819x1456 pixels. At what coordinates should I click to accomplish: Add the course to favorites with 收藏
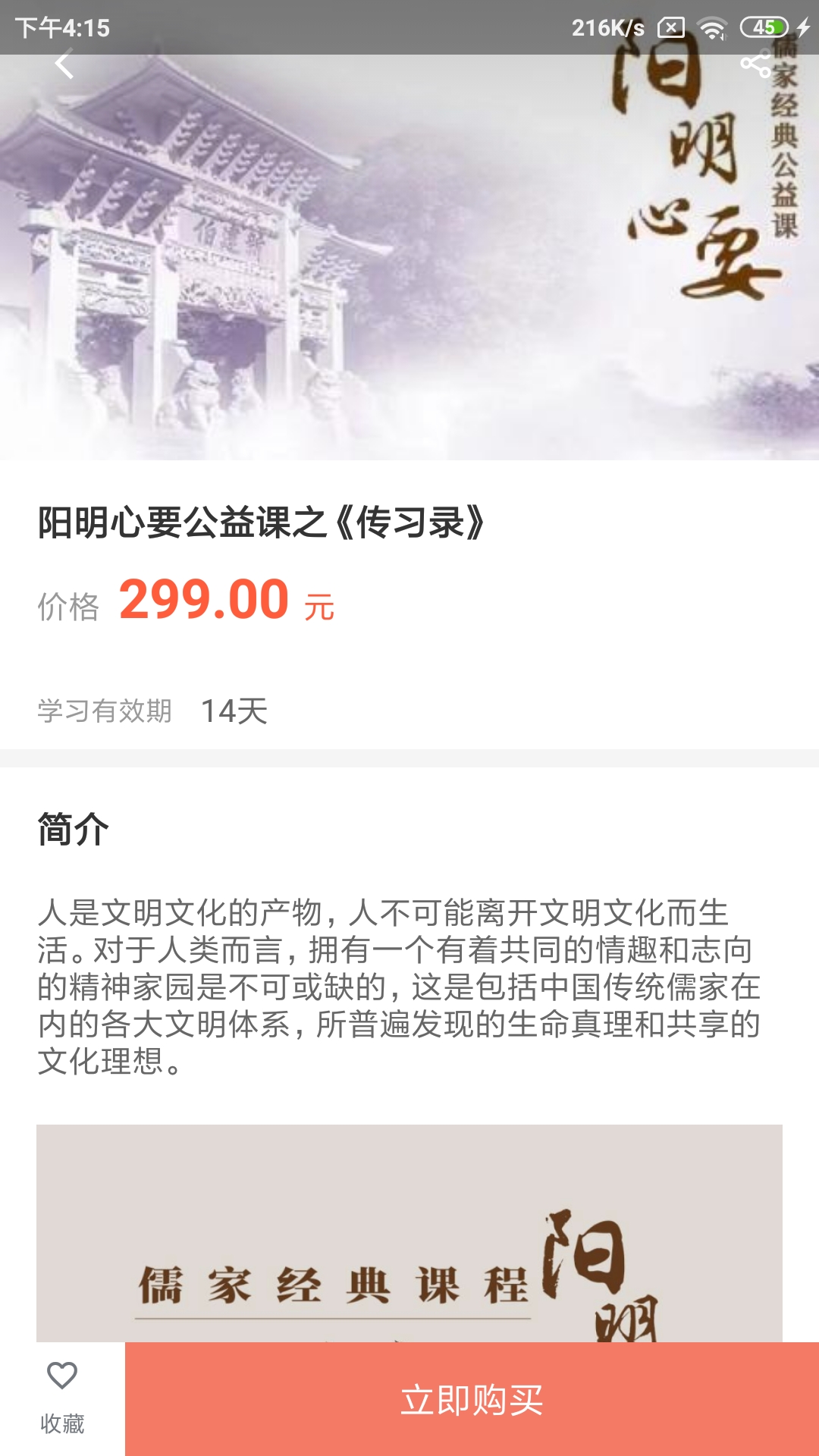tap(62, 1398)
